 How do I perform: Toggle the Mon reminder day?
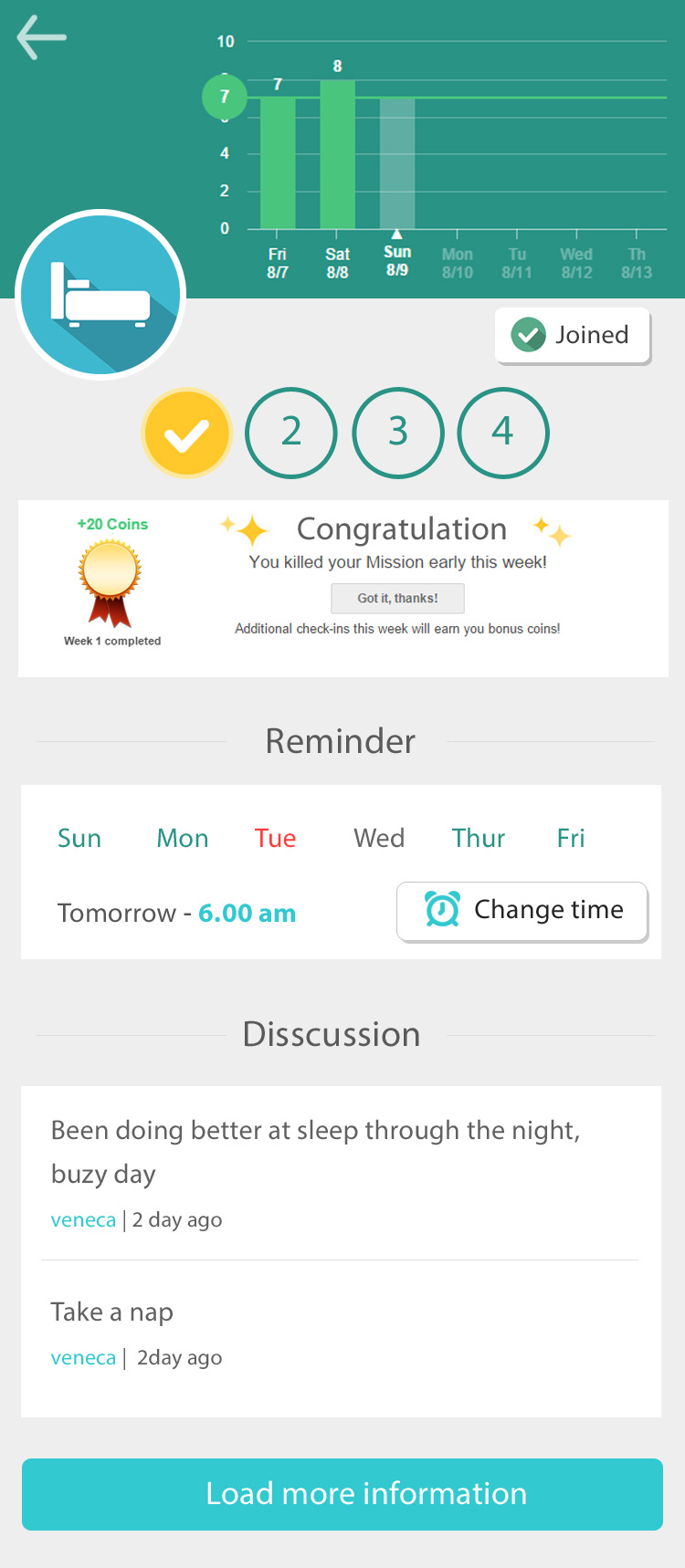click(183, 838)
